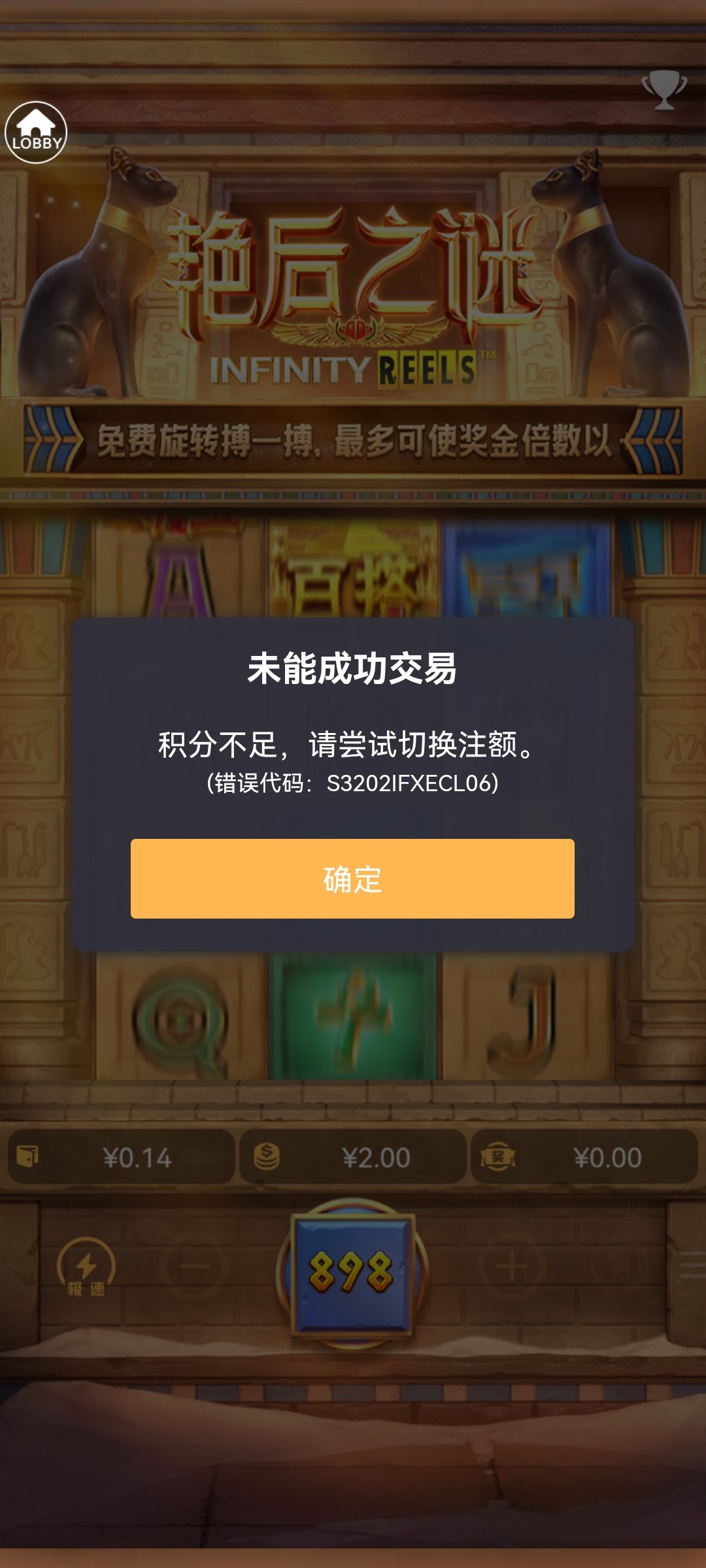Return to the game lobby
The image size is (706, 1568).
[36, 133]
